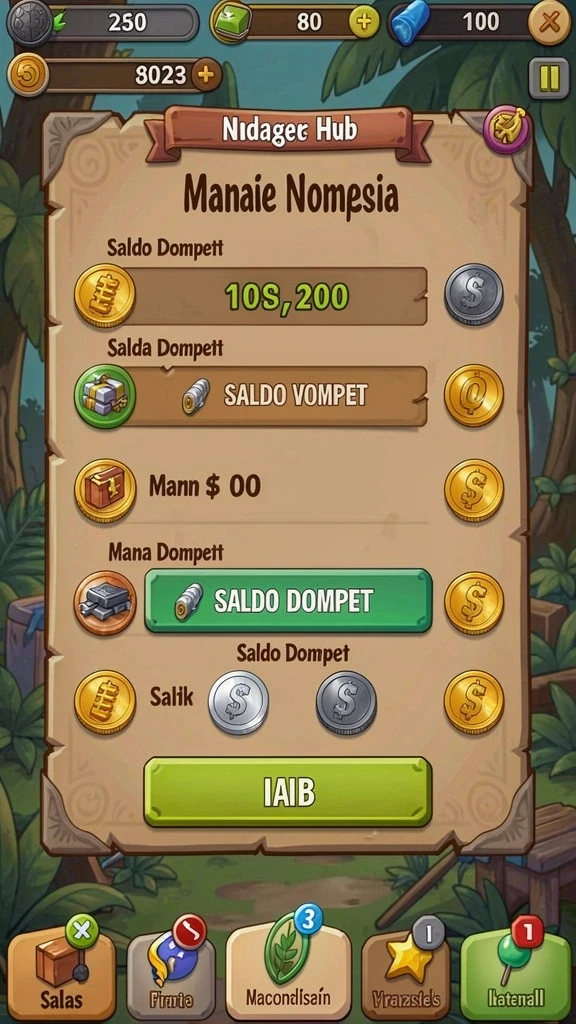Add more to the 80 cash resource
The width and height of the screenshot is (576, 1024).
pos(364,22)
